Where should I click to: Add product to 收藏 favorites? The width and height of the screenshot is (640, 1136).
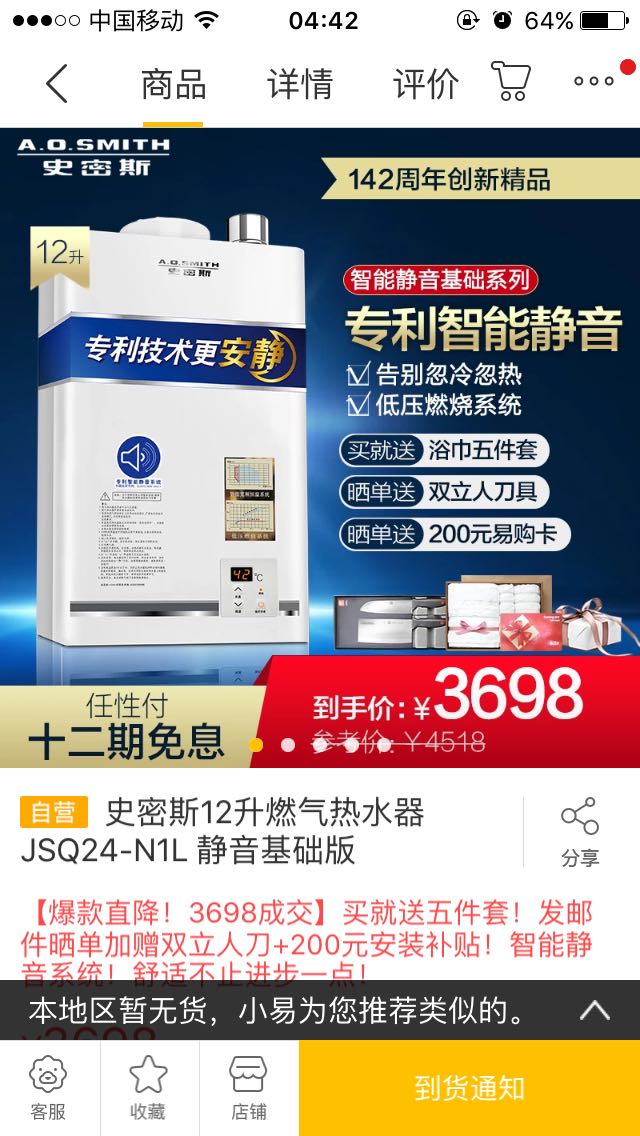point(148,1088)
